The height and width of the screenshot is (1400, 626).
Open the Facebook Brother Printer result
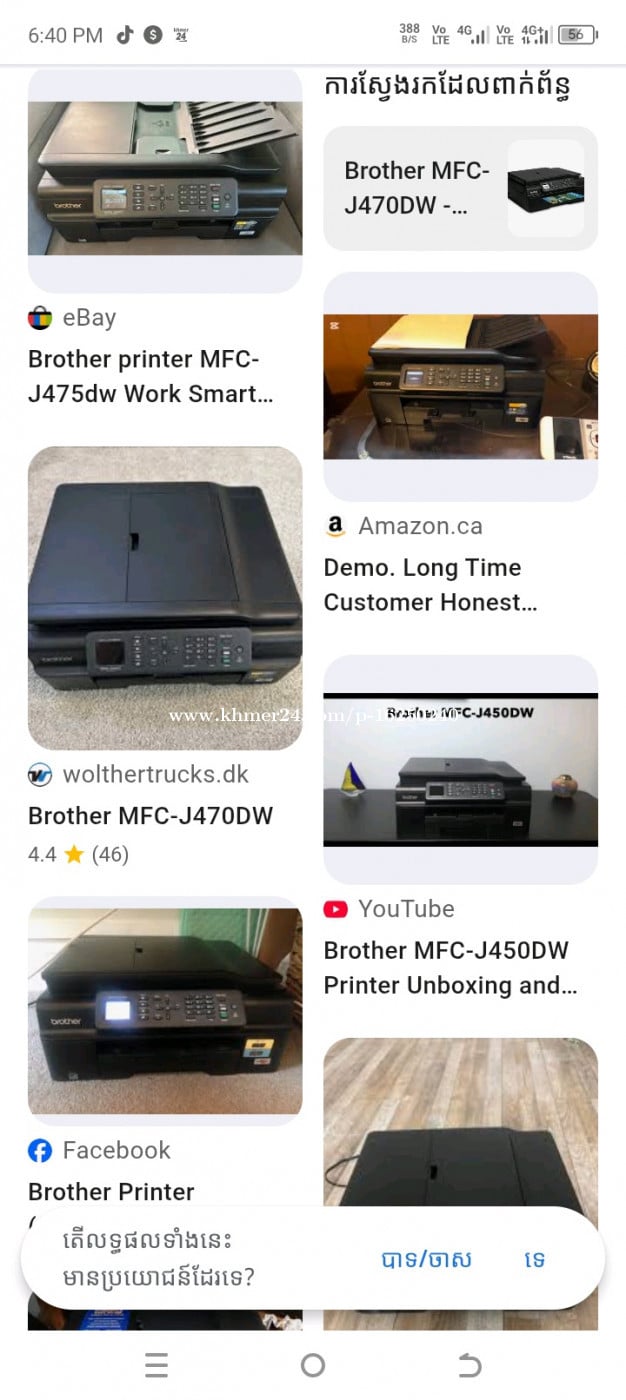click(111, 1191)
